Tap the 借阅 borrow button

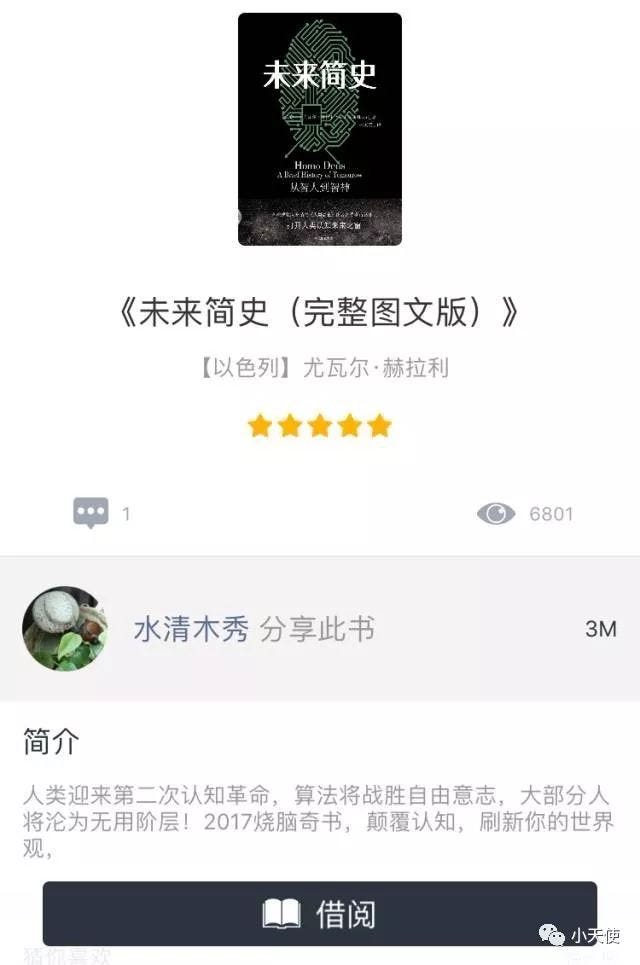tap(319, 912)
